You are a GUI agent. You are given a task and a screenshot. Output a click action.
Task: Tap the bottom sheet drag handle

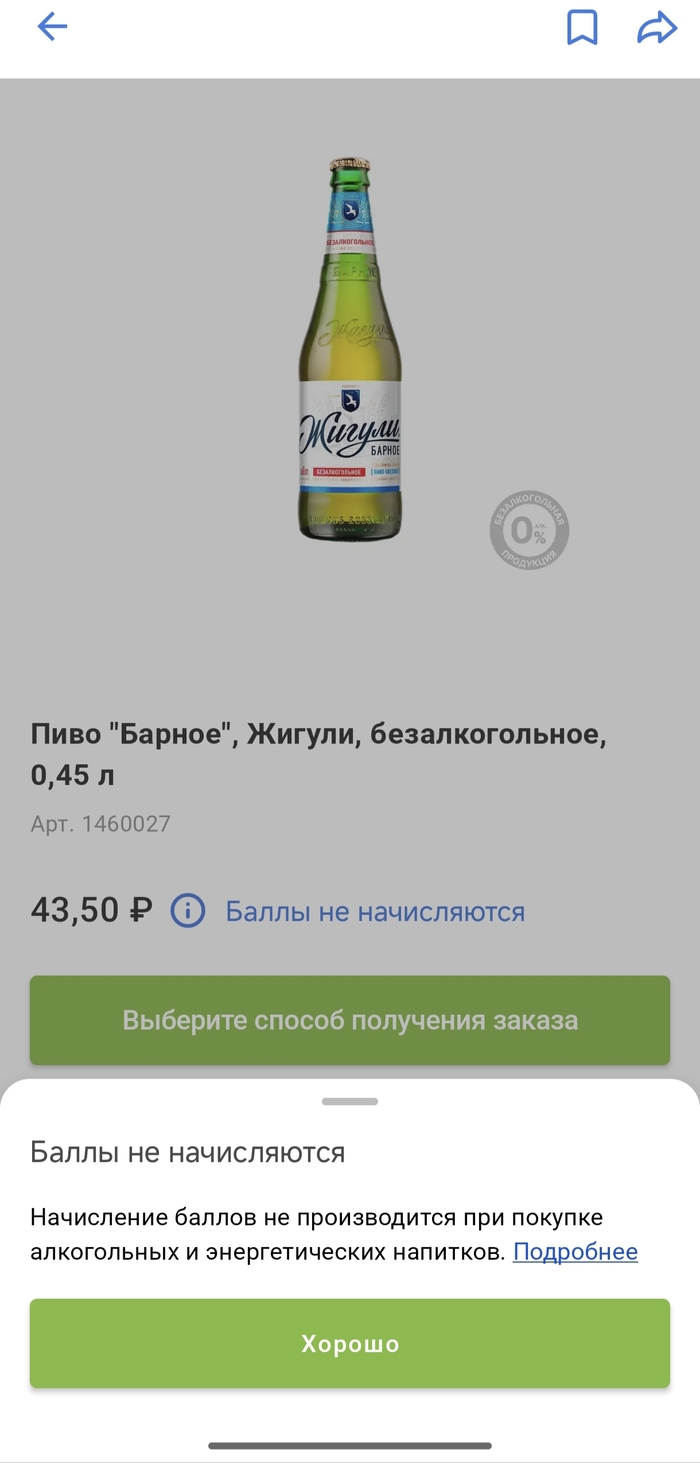[x=350, y=1101]
